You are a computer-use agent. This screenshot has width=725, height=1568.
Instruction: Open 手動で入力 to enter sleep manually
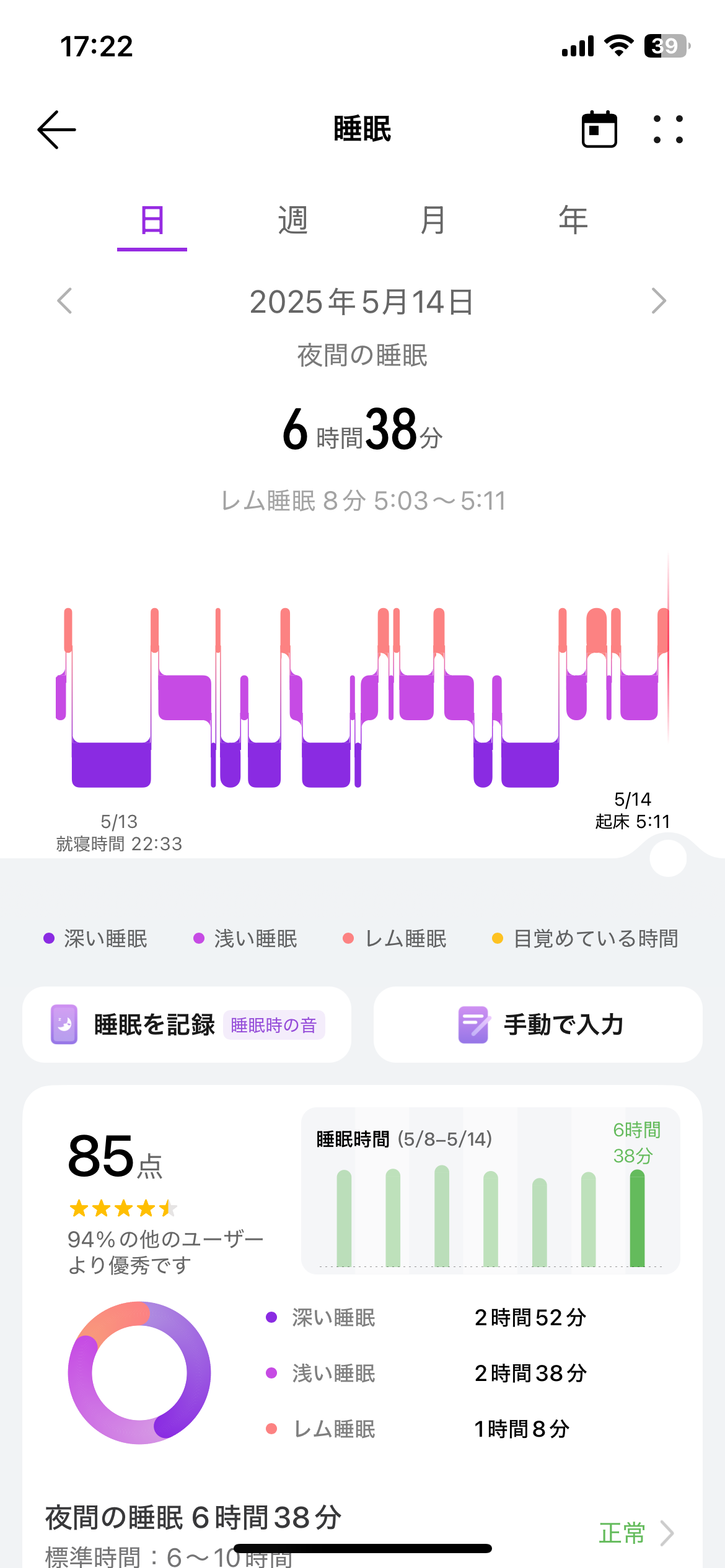(538, 1025)
